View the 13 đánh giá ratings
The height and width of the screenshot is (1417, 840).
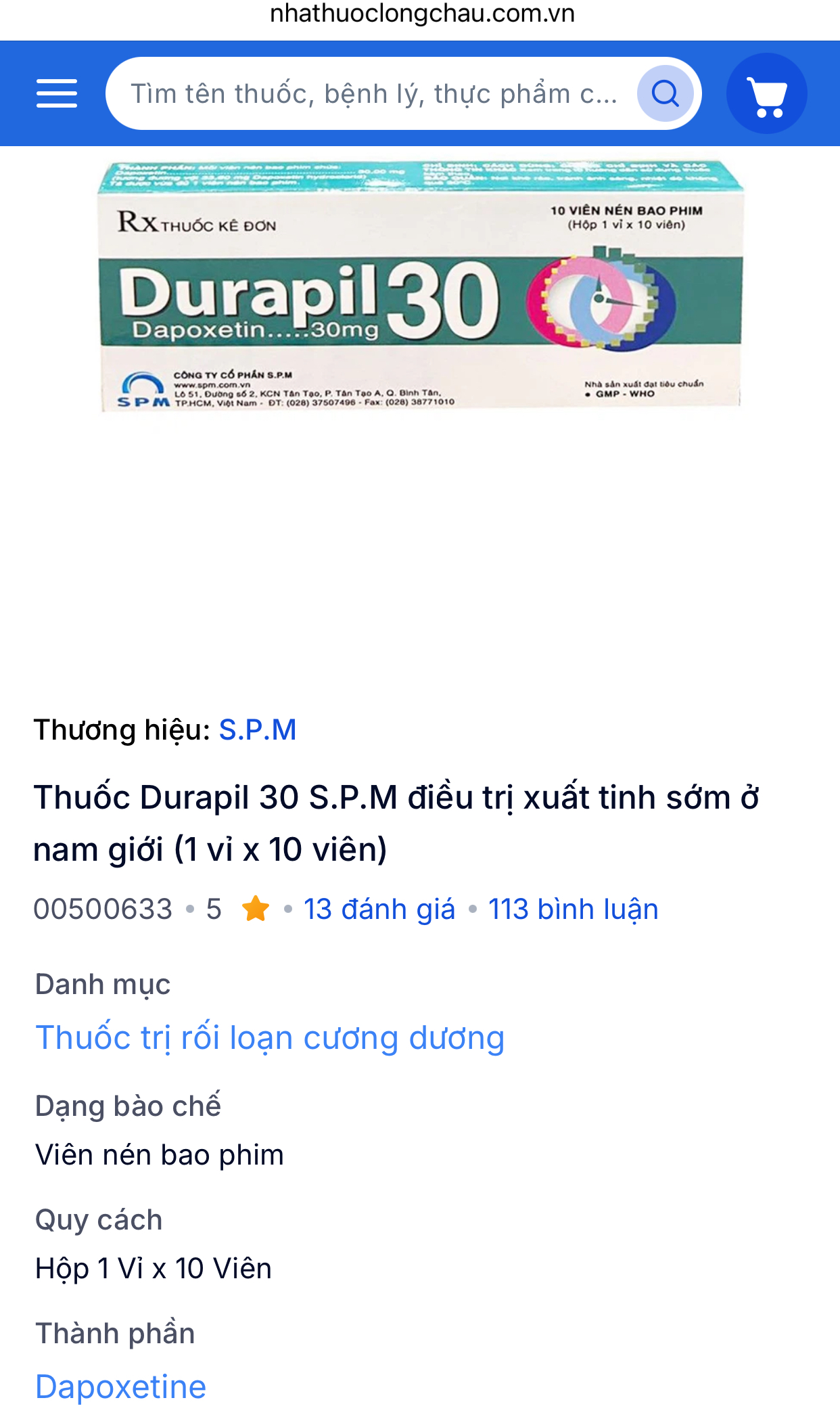[x=379, y=909]
